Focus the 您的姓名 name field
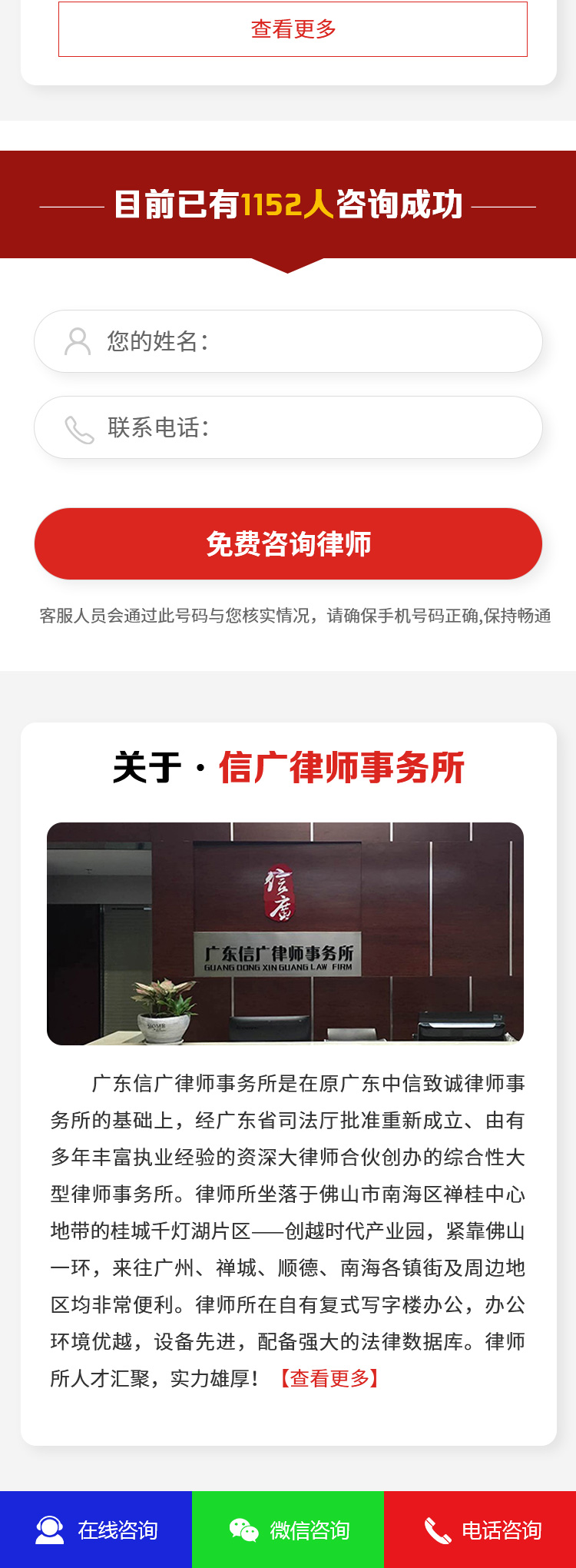Image resolution: width=576 pixels, height=1568 pixels. tap(307, 341)
